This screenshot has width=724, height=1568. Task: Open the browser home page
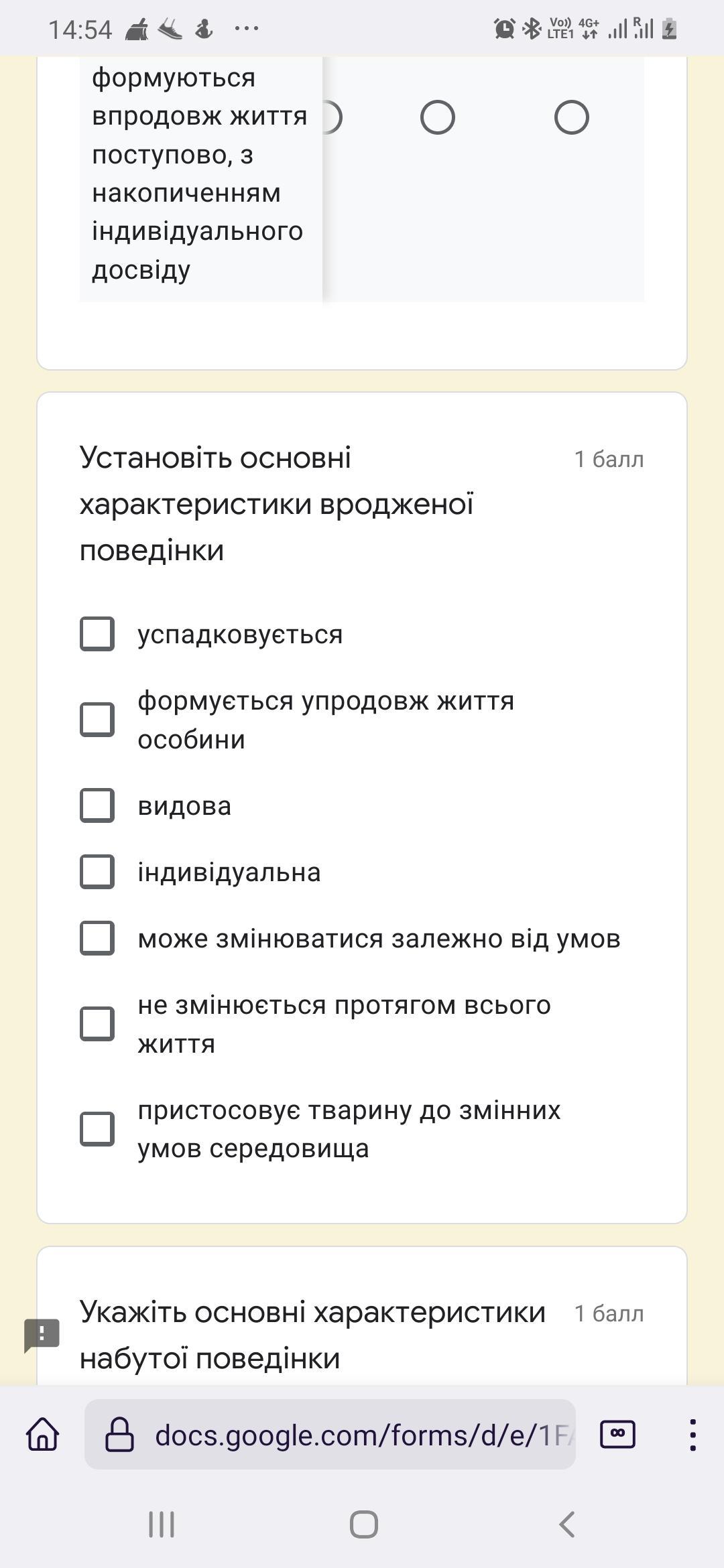coord(43,1435)
